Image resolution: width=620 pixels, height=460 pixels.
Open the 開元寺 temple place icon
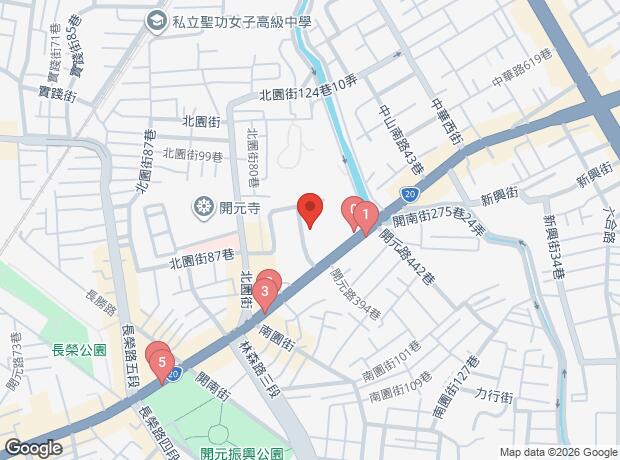click(x=203, y=208)
